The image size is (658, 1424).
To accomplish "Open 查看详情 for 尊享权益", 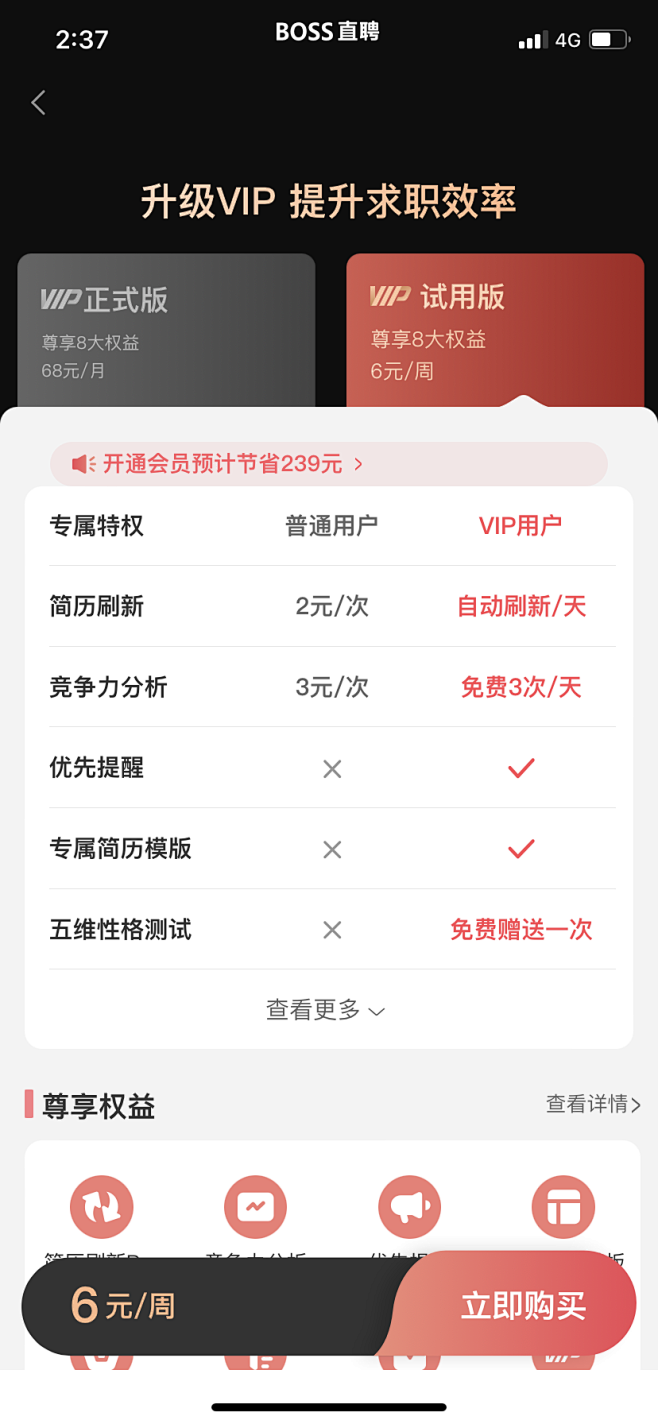I will pyautogui.click(x=593, y=1104).
